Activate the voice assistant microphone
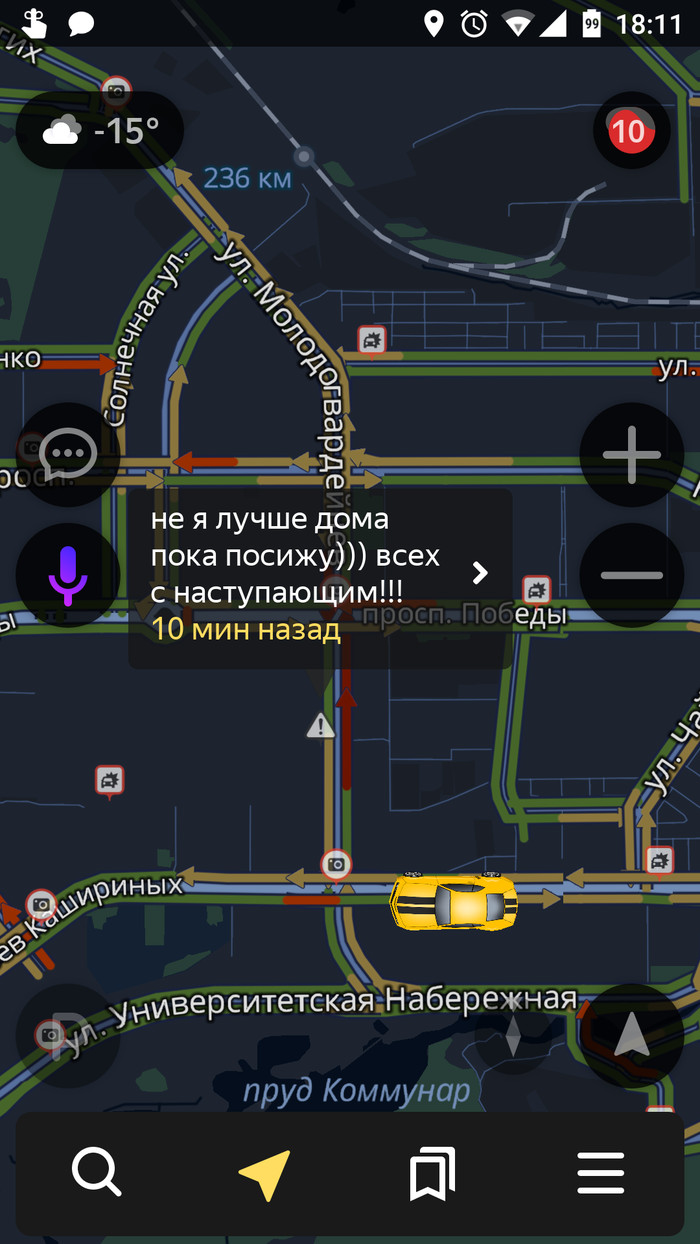Image resolution: width=700 pixels, height=1244 pixels. [68, 576]
